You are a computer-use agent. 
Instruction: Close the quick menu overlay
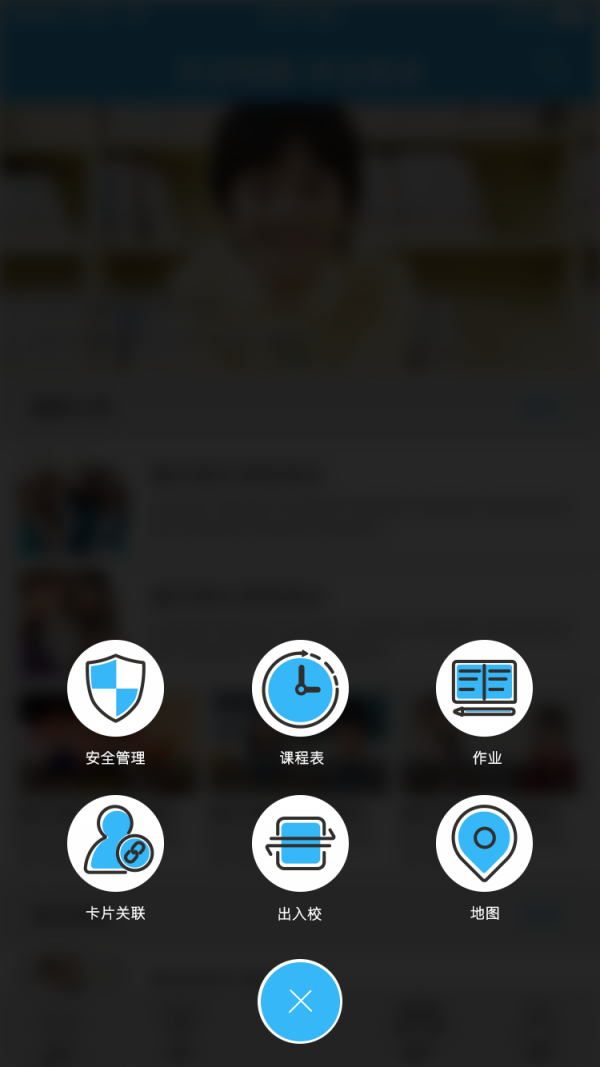click(300, 1001)
